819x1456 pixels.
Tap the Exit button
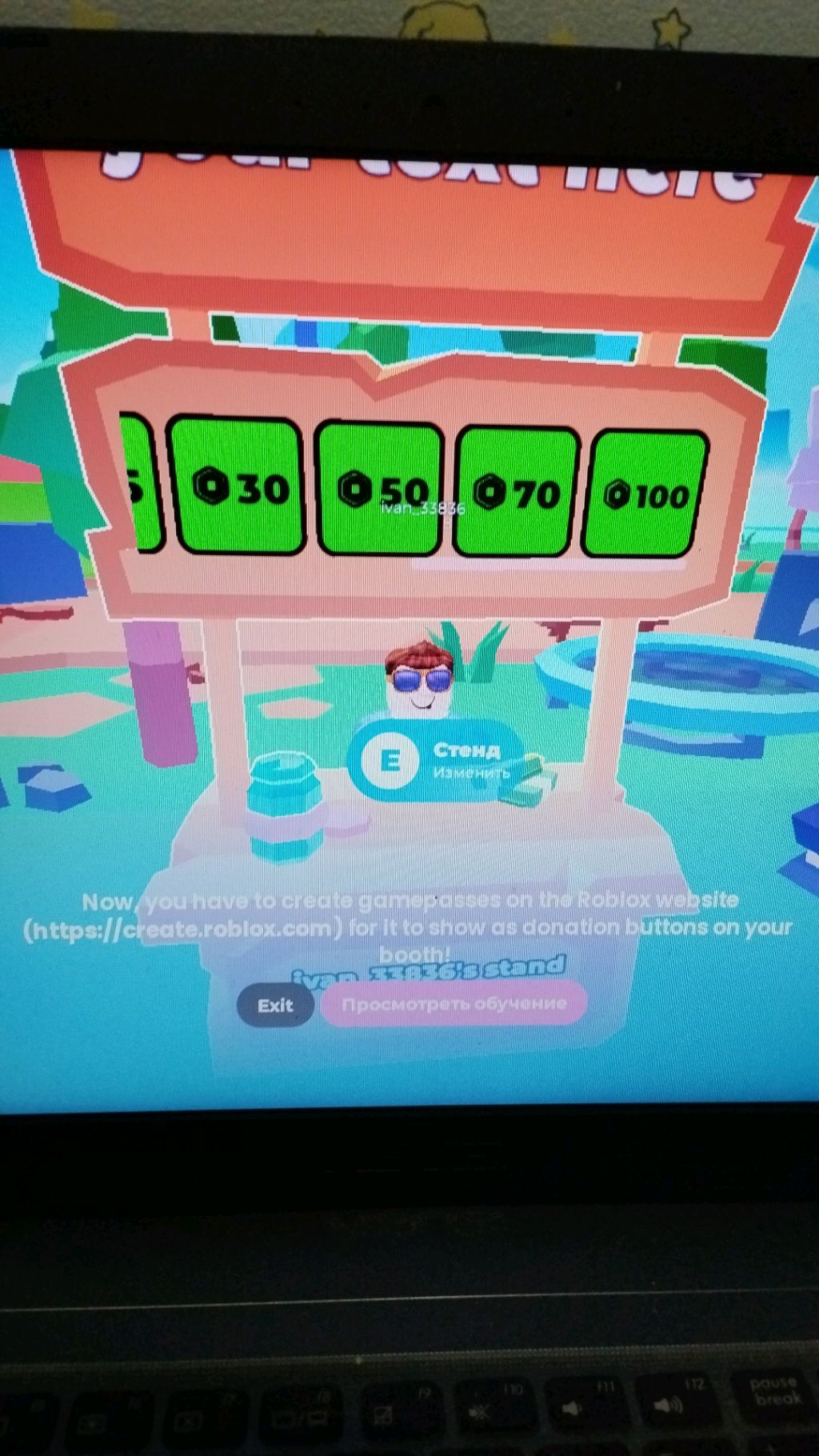(275, 1006)
